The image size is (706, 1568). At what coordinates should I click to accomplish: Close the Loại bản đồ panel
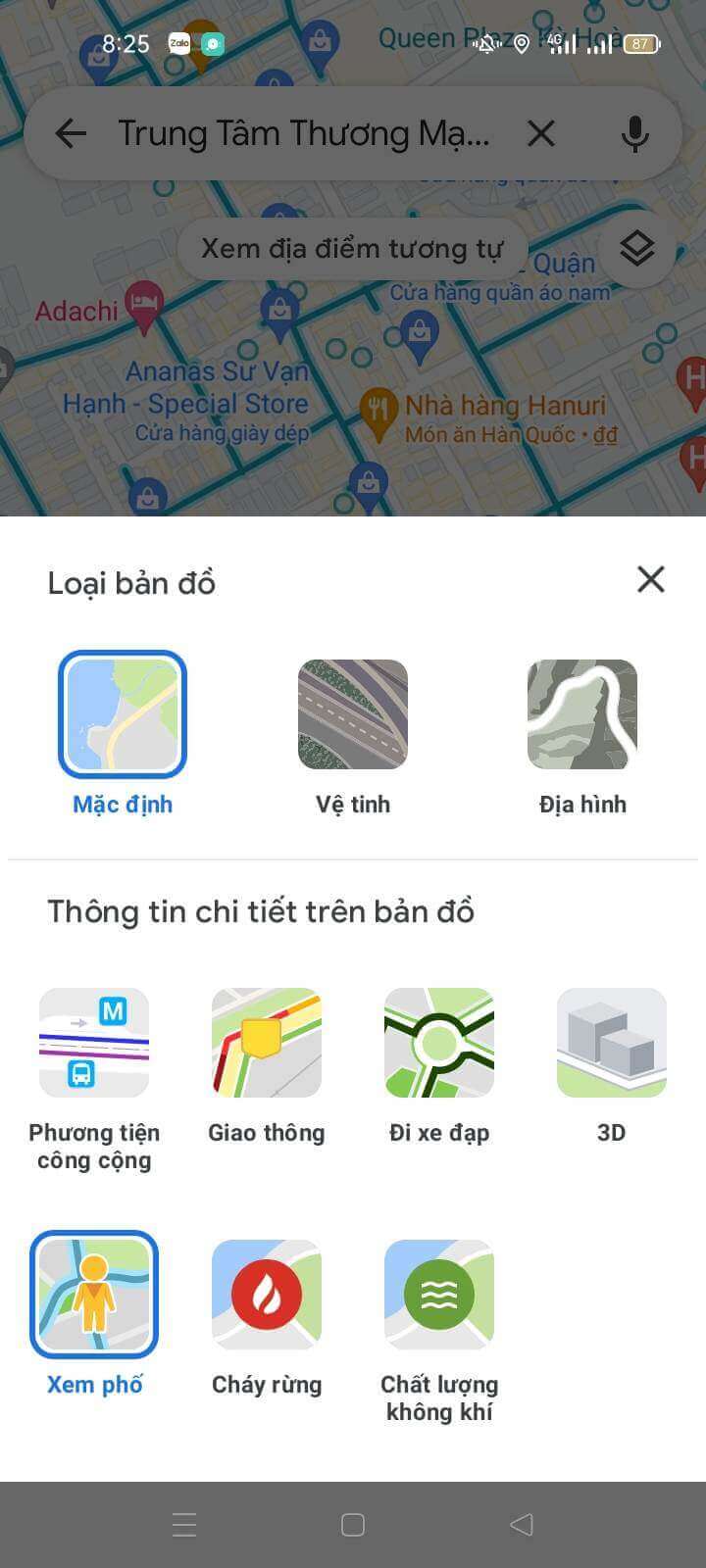point(651,579)
